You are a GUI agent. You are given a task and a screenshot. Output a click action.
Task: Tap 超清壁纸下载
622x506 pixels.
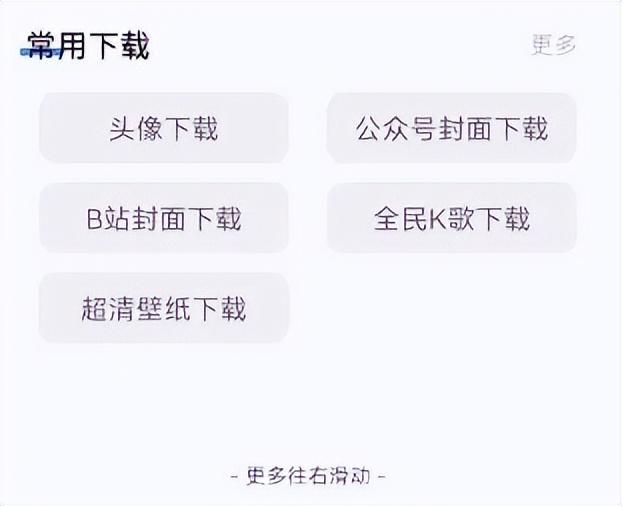[x=164, y=308]
